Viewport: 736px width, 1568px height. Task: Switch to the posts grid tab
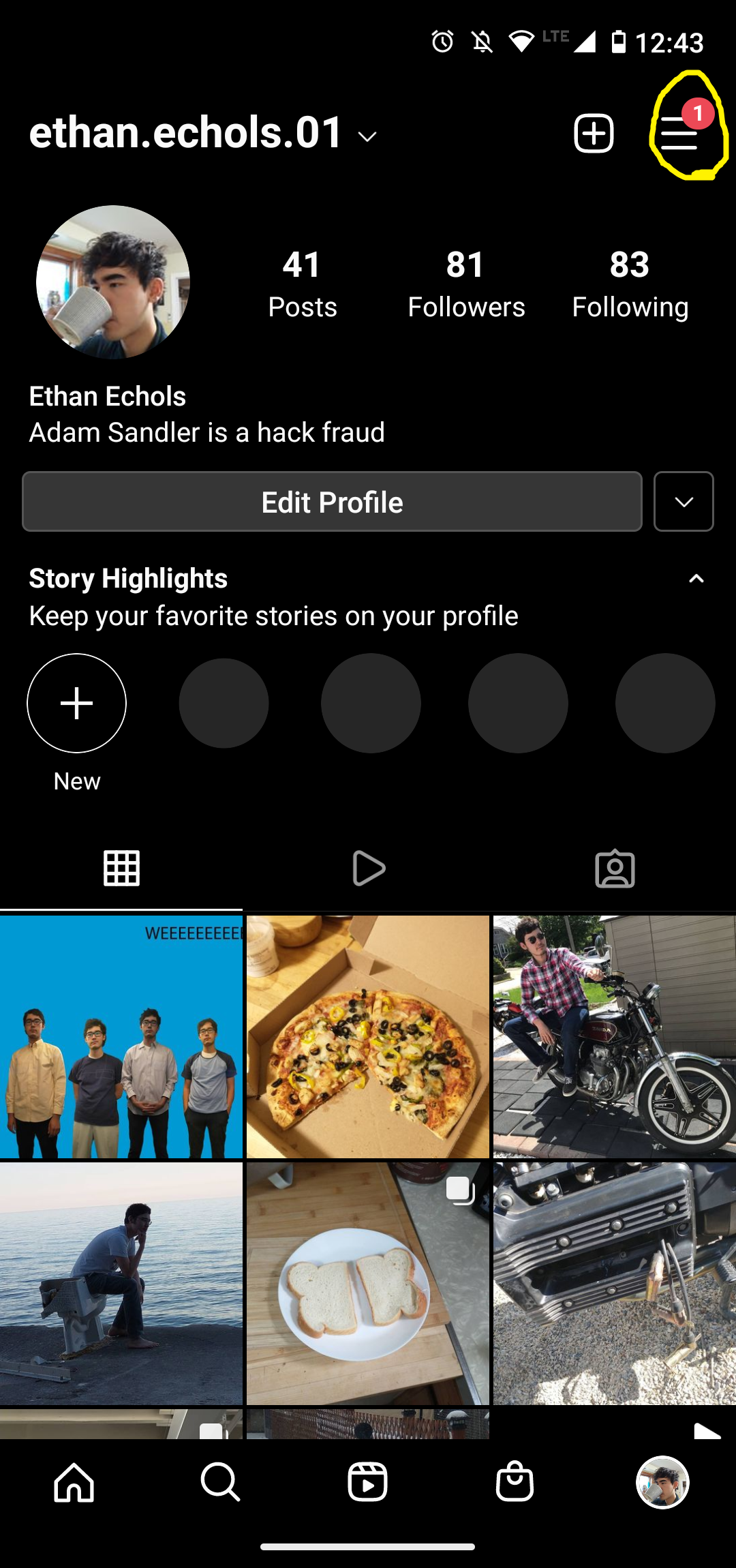click(121, 869)
